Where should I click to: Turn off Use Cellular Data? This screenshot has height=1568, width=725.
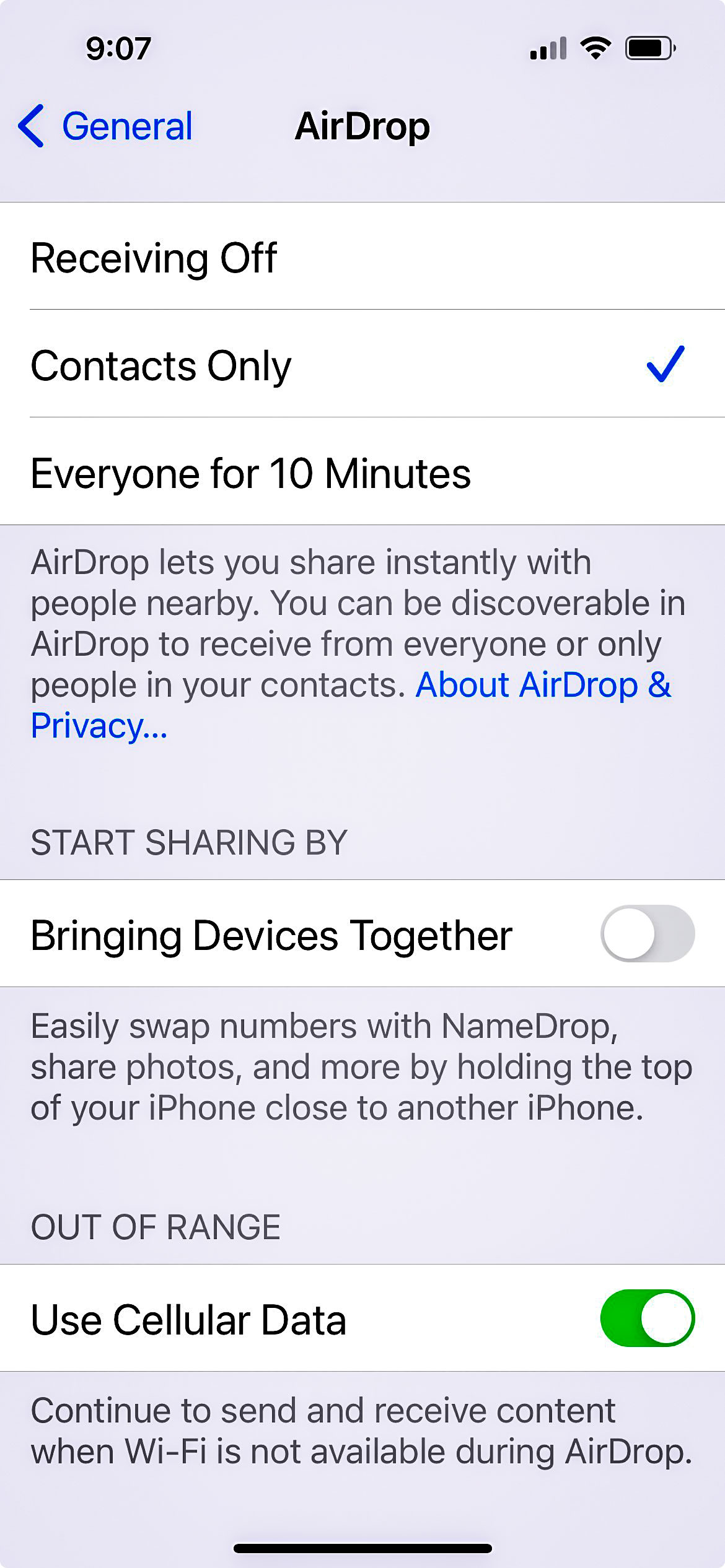coord(647,1318)
